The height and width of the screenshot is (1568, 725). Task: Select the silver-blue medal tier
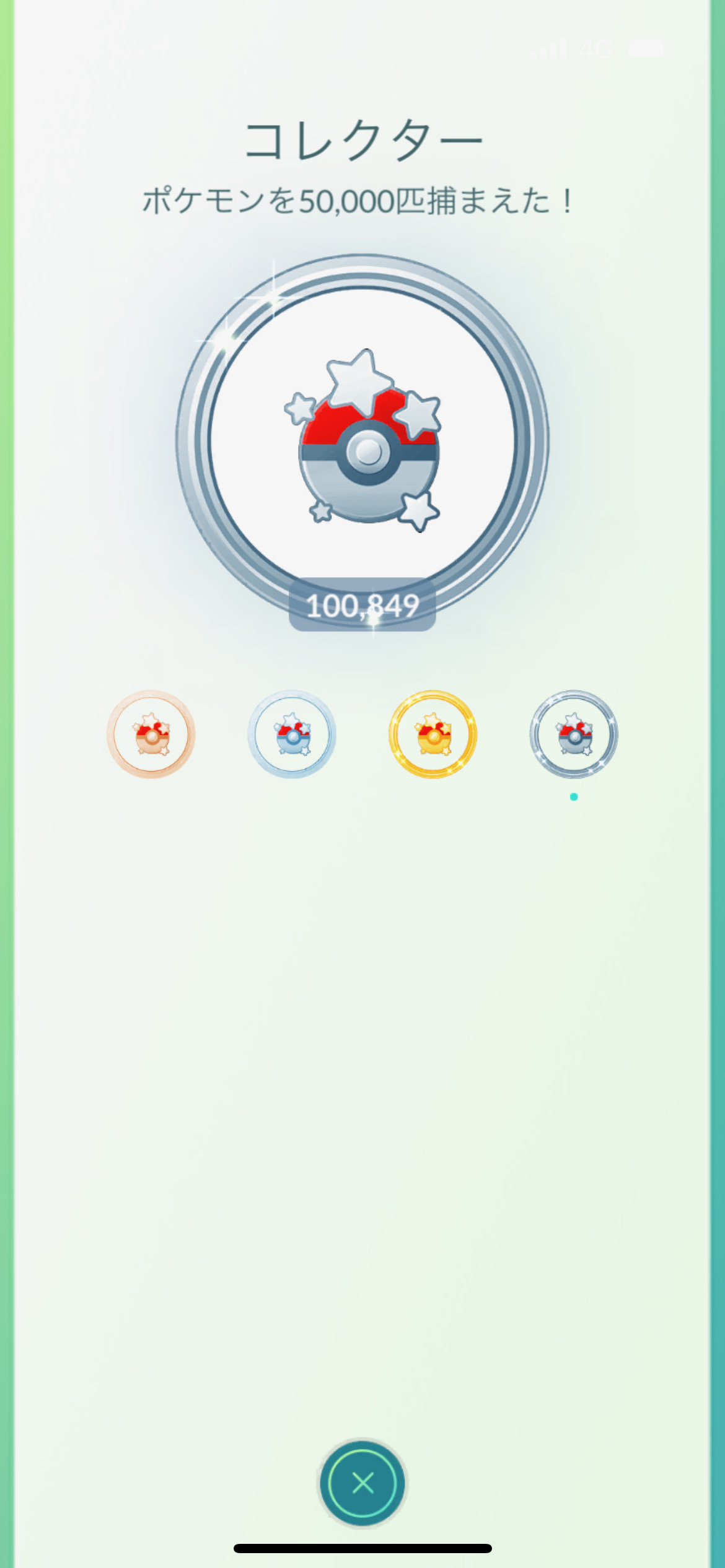(x=292, y=734)
